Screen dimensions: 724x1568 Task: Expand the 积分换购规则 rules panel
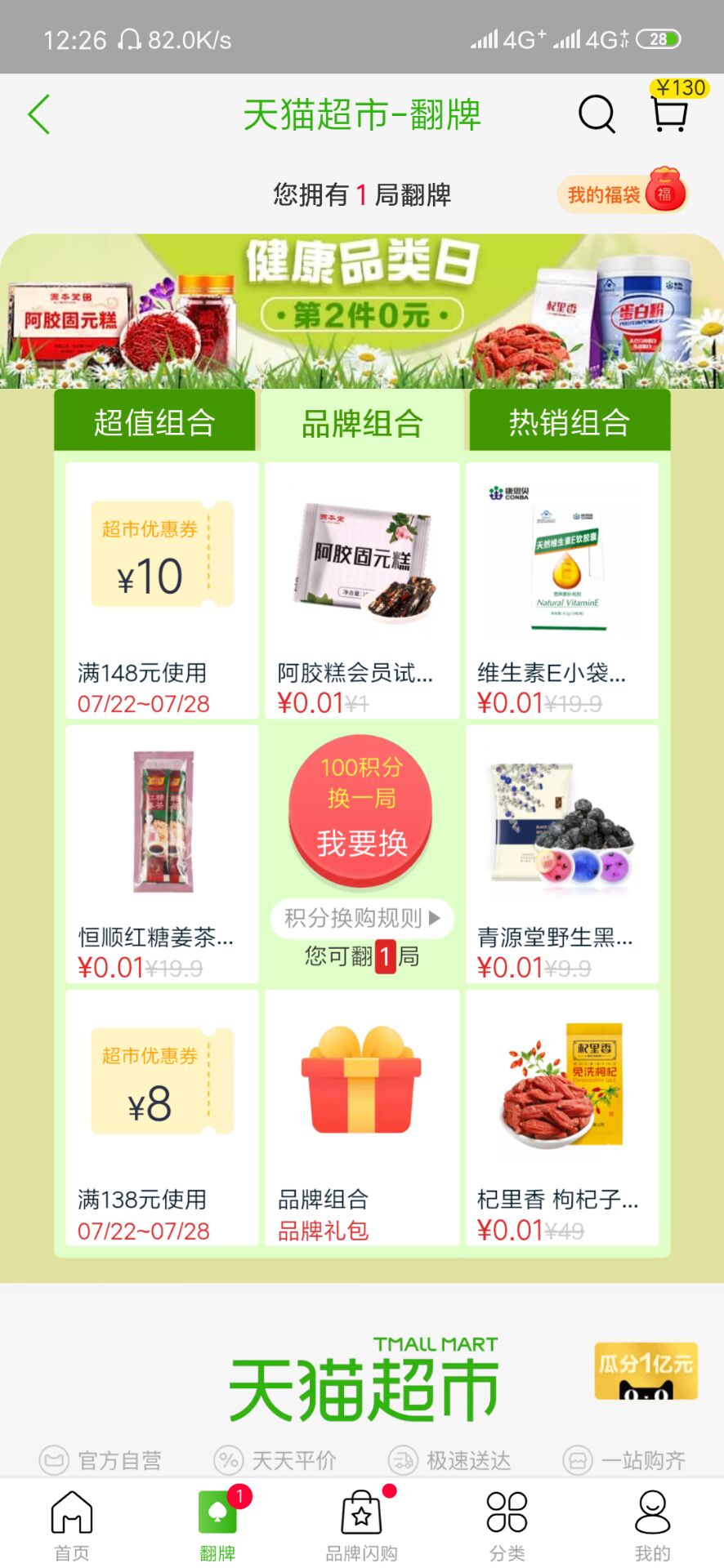pos(361,919)
